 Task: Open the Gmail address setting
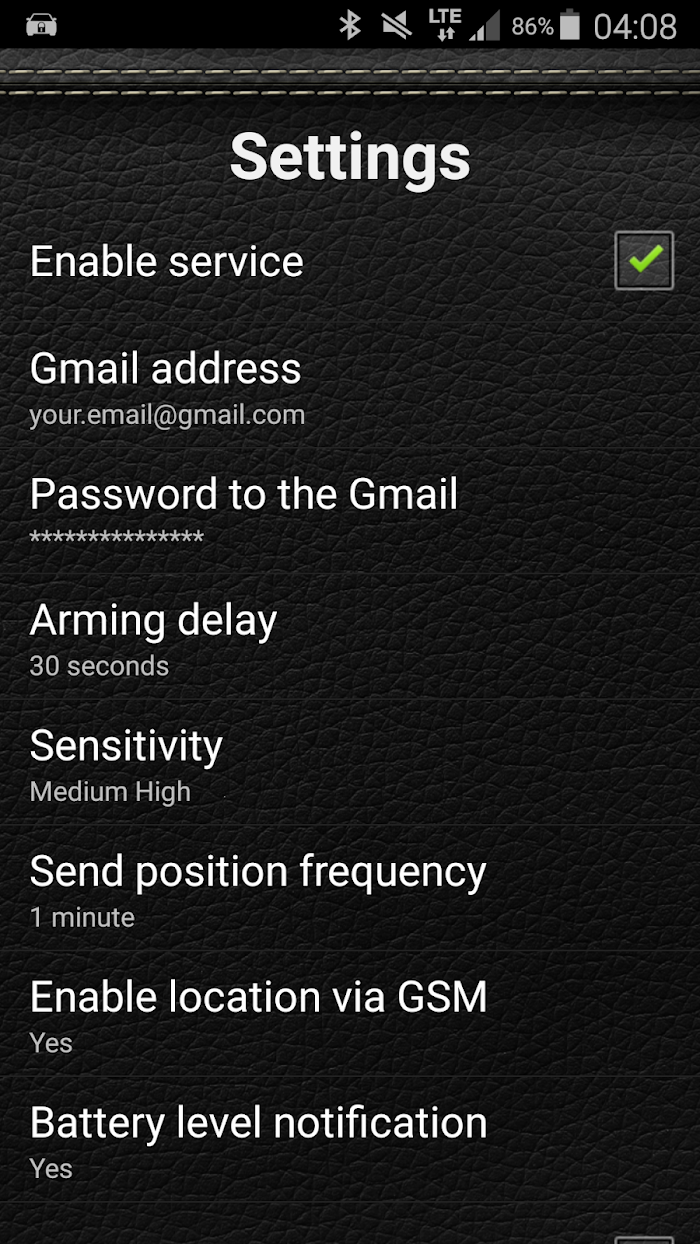[x=350, y=387]
